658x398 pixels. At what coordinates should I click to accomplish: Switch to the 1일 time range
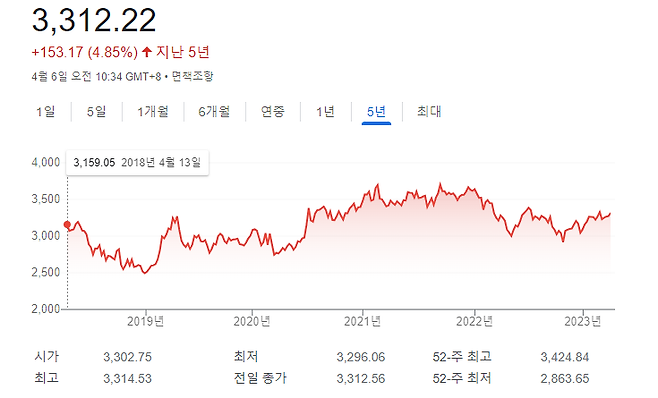tap(46, 112)
